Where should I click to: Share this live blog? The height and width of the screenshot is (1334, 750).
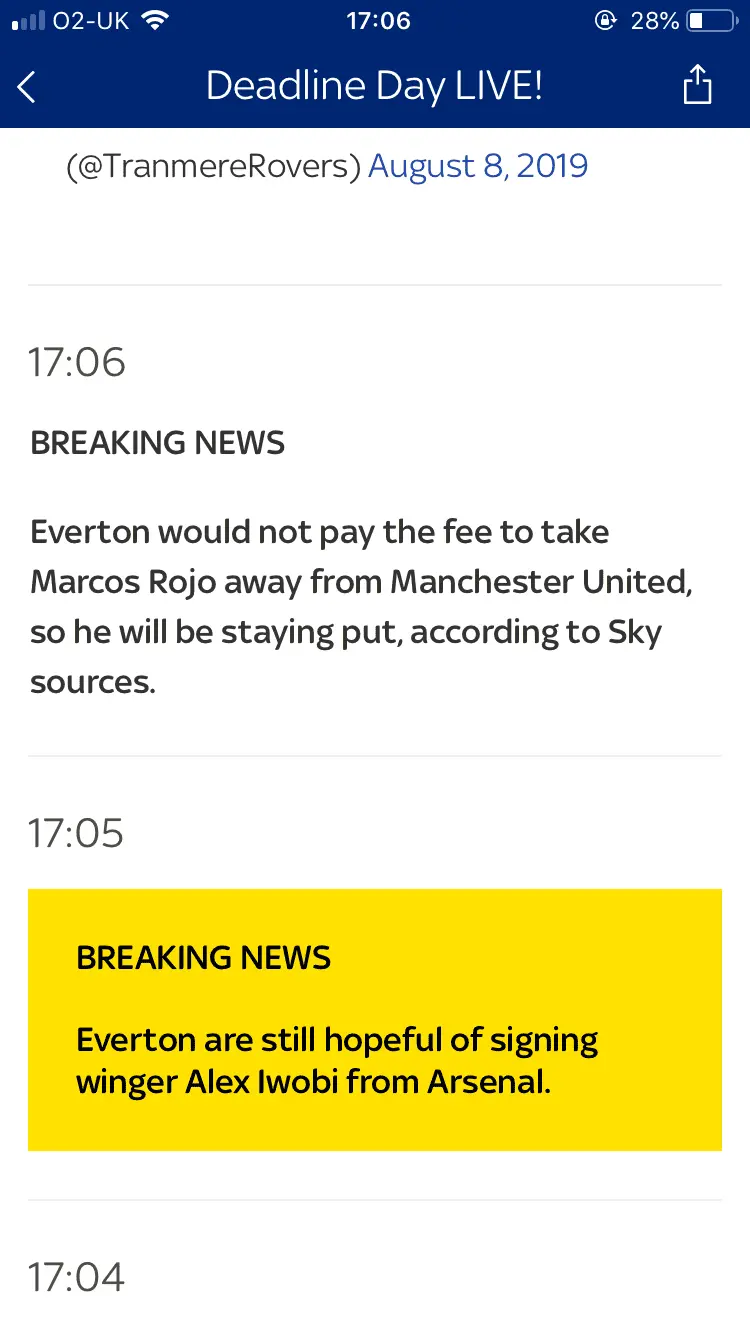click(697, 85)
